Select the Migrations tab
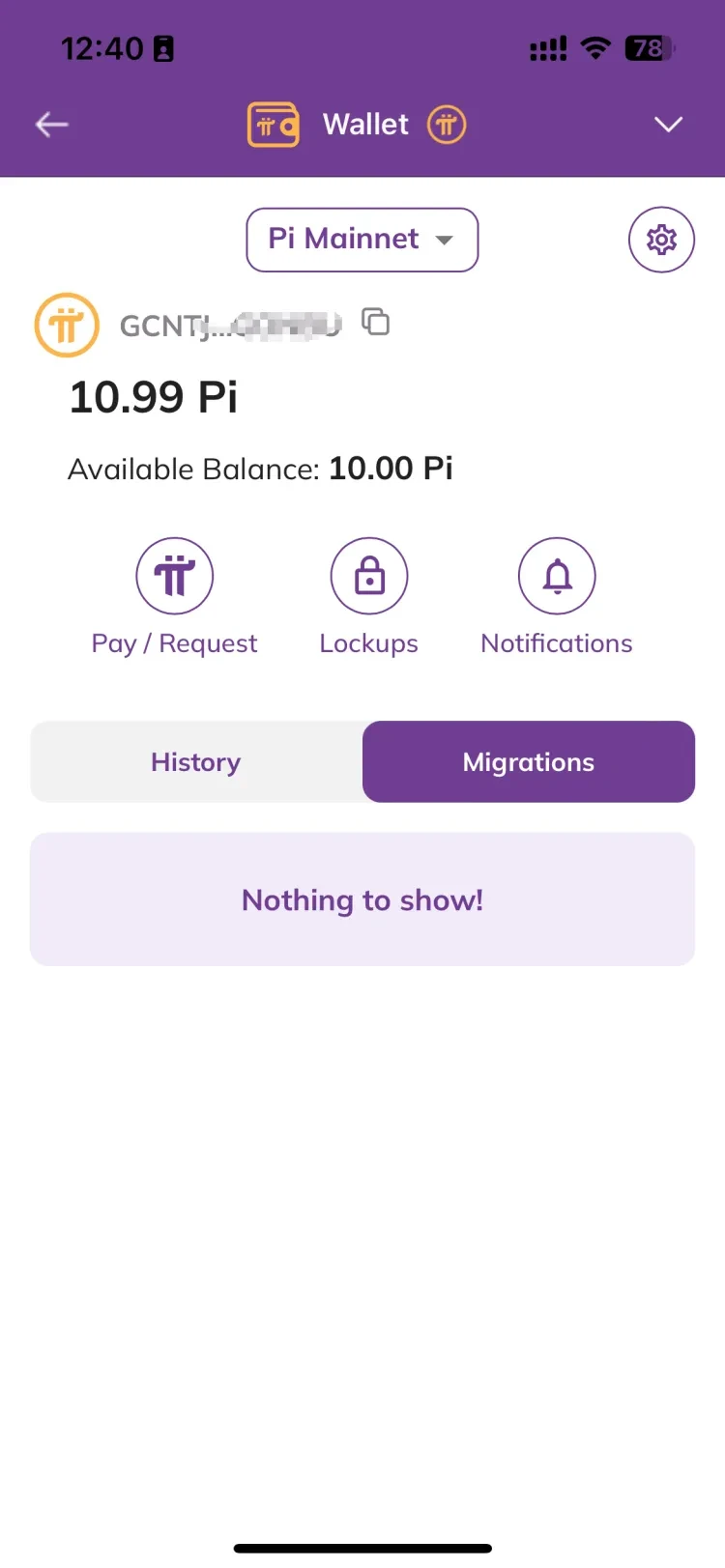The image size is (725, 1568). click(529, 762)
